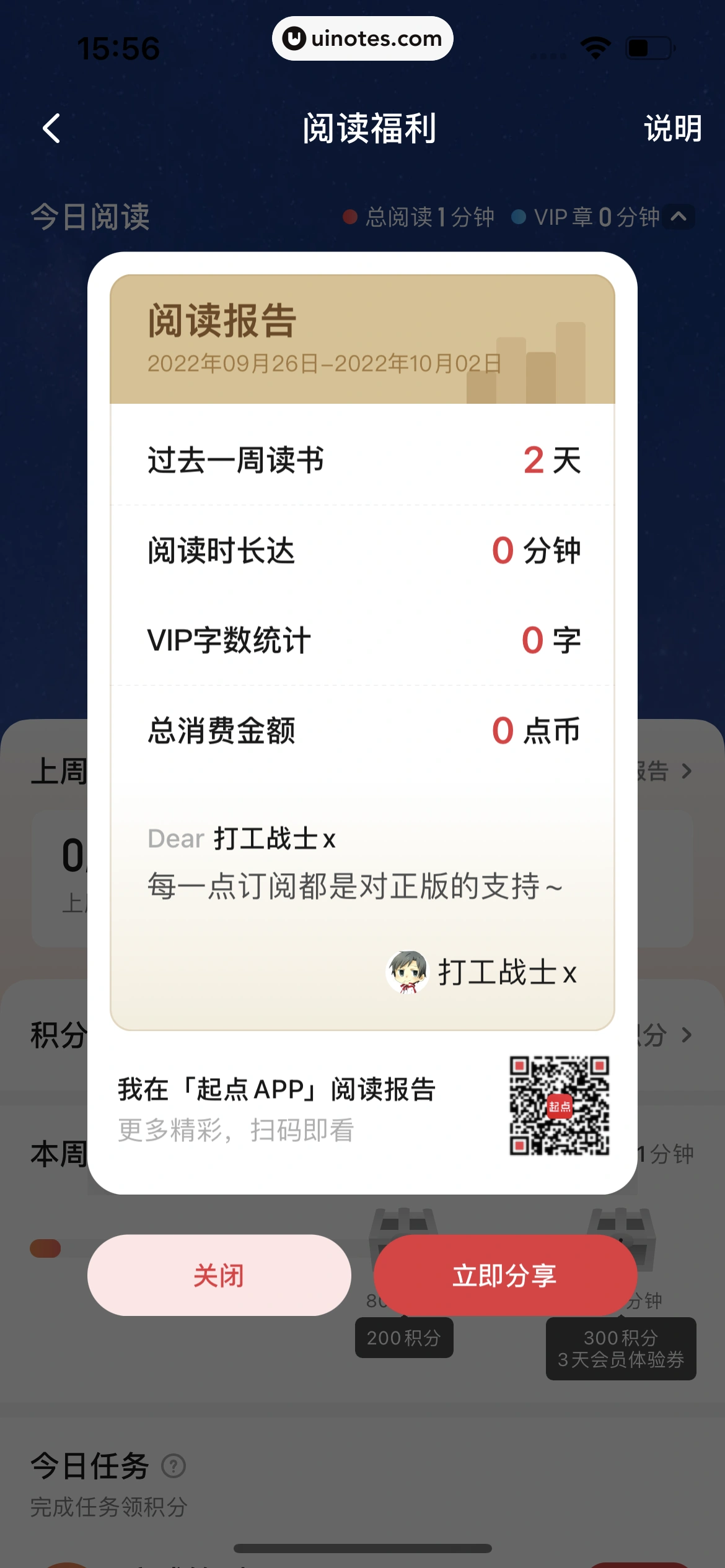725x1568 pixels.
Task: Collapse 今日阅读 section with the chevron
Action: [679, 217]
